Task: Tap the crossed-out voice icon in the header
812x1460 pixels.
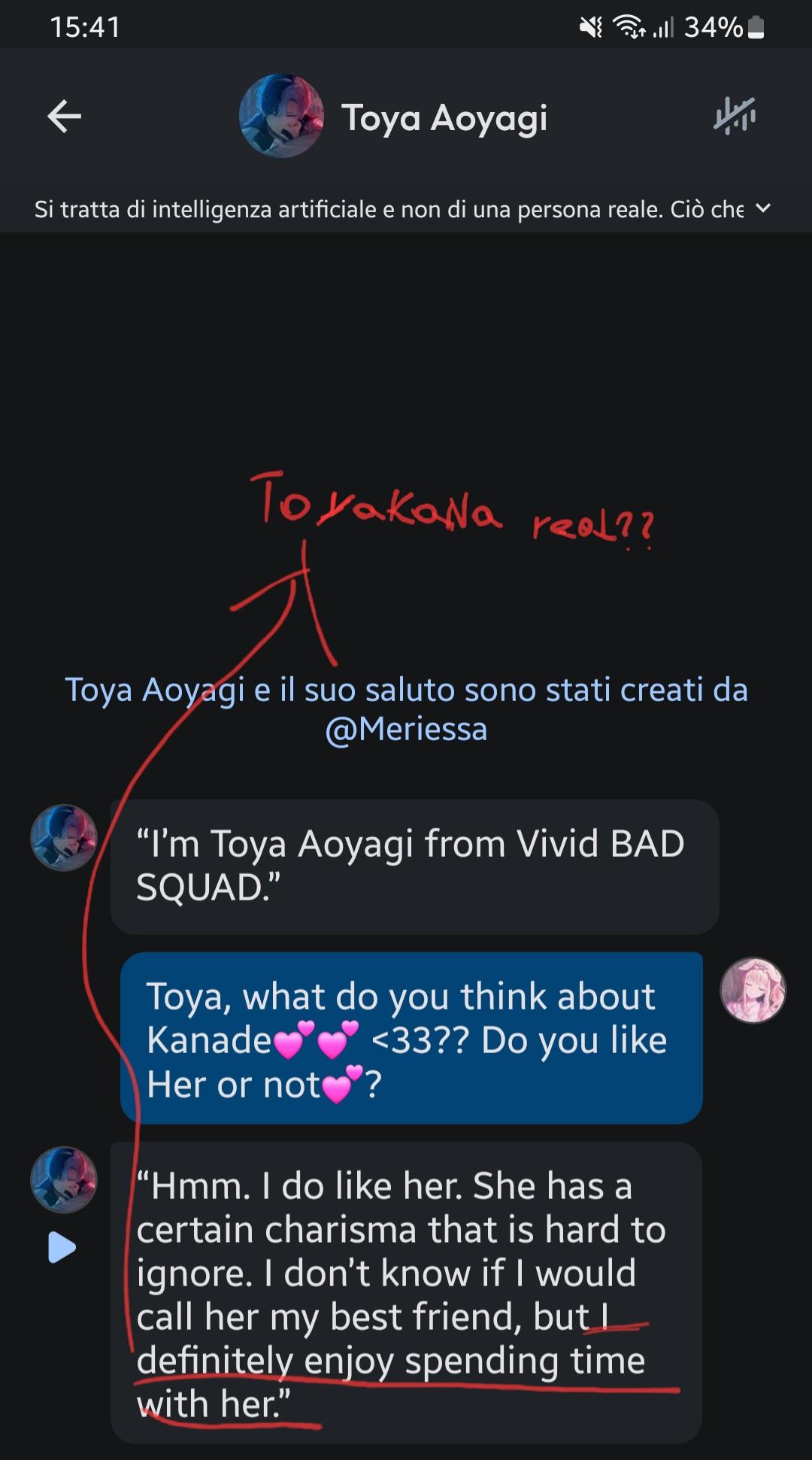Action: tap(735, 117)
